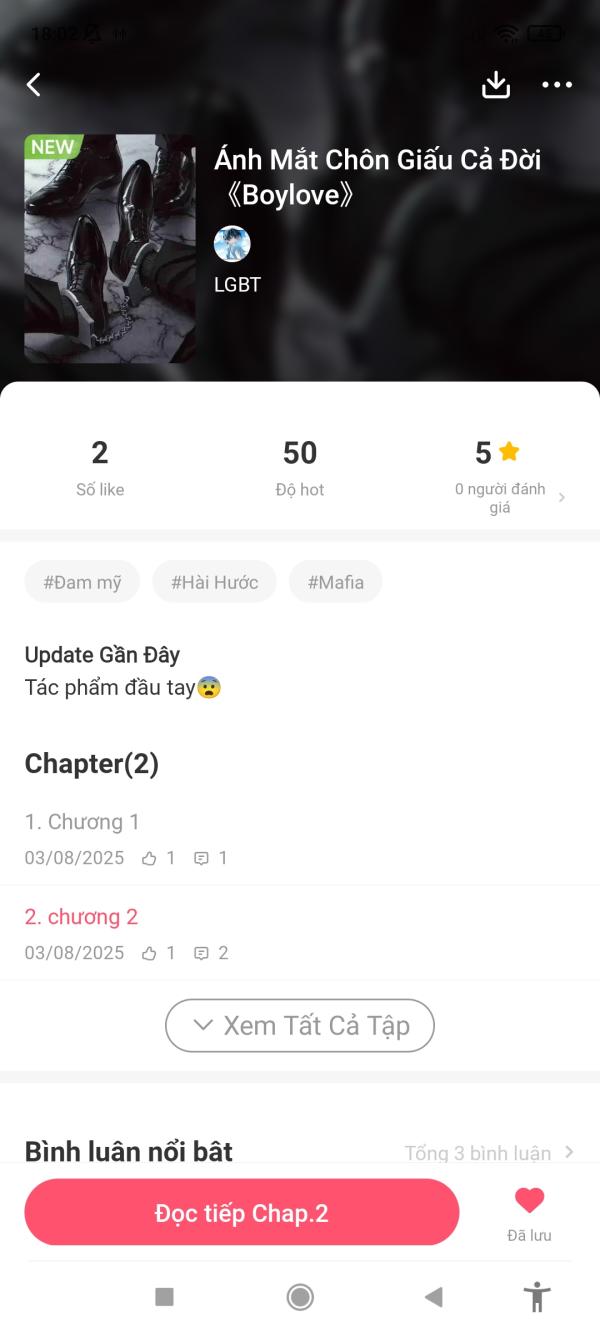
Task: Toggle the Đã lưu heart to unsave
Action: pos(529,1202)
